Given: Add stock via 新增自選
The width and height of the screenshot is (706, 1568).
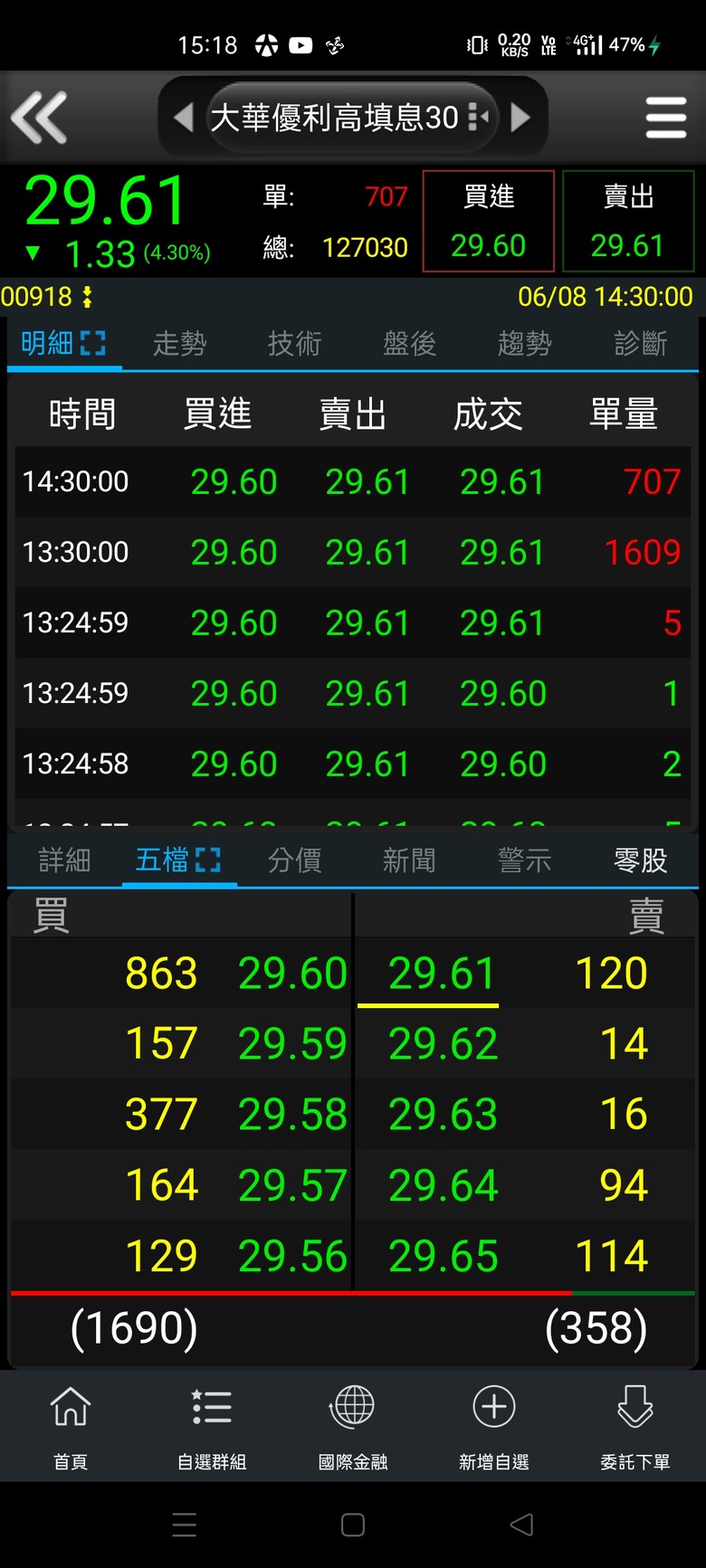Looking at the screenshot, I should pos(494,1426).
